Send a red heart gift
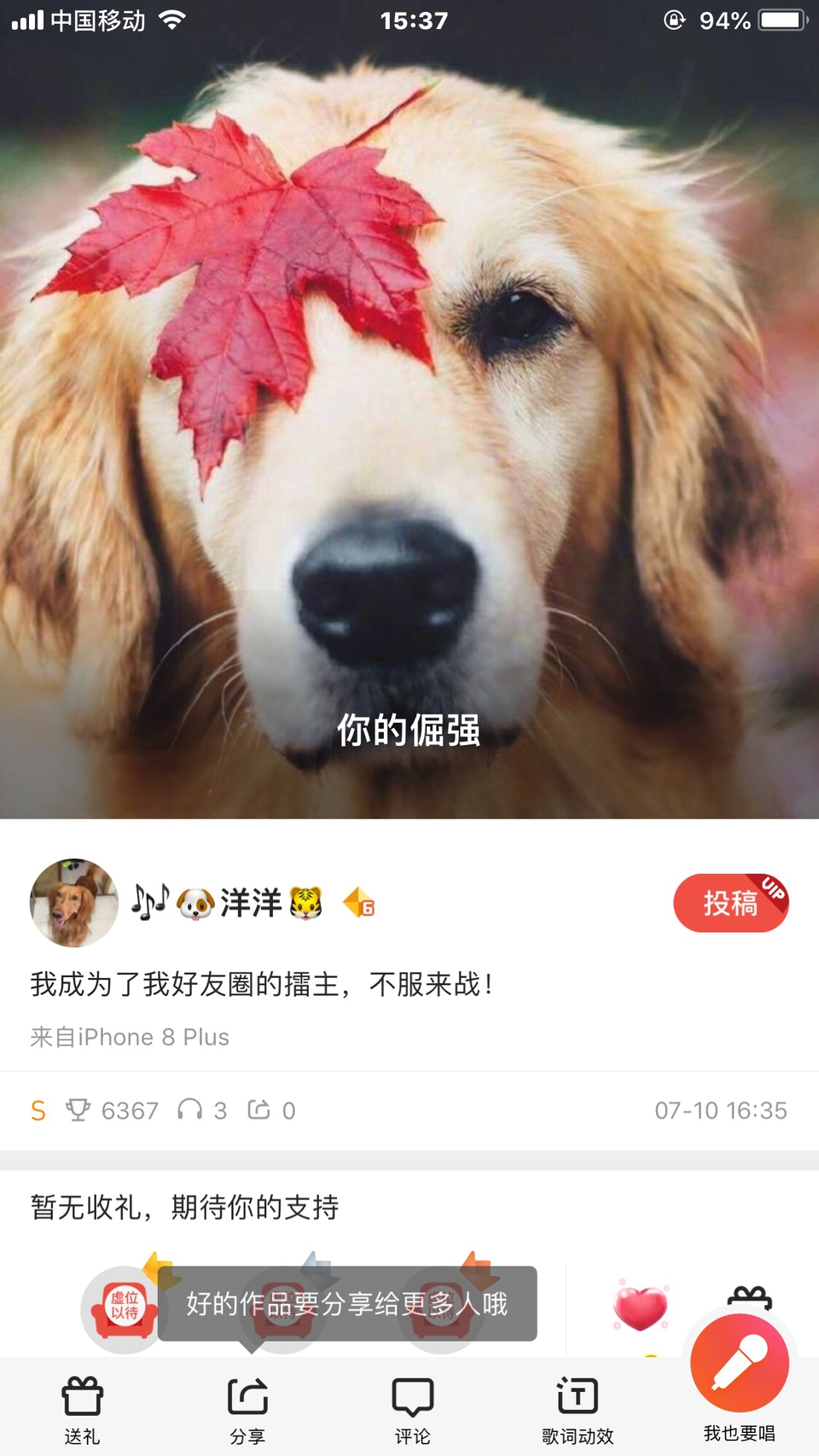The width and height of the screenshot is (819, 1456). 641,1307
